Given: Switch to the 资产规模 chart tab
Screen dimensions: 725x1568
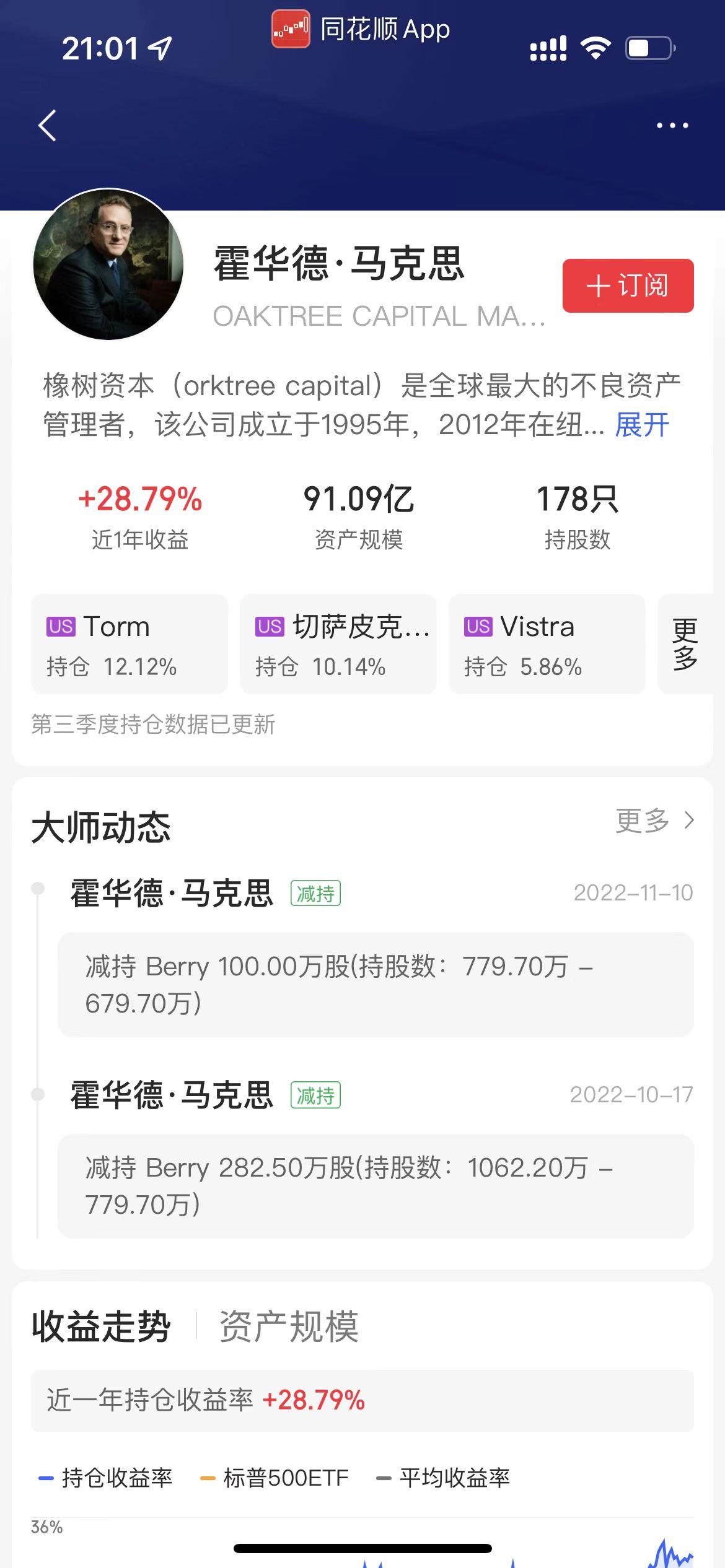Looking at the screenshot, I should (289, 1326).
